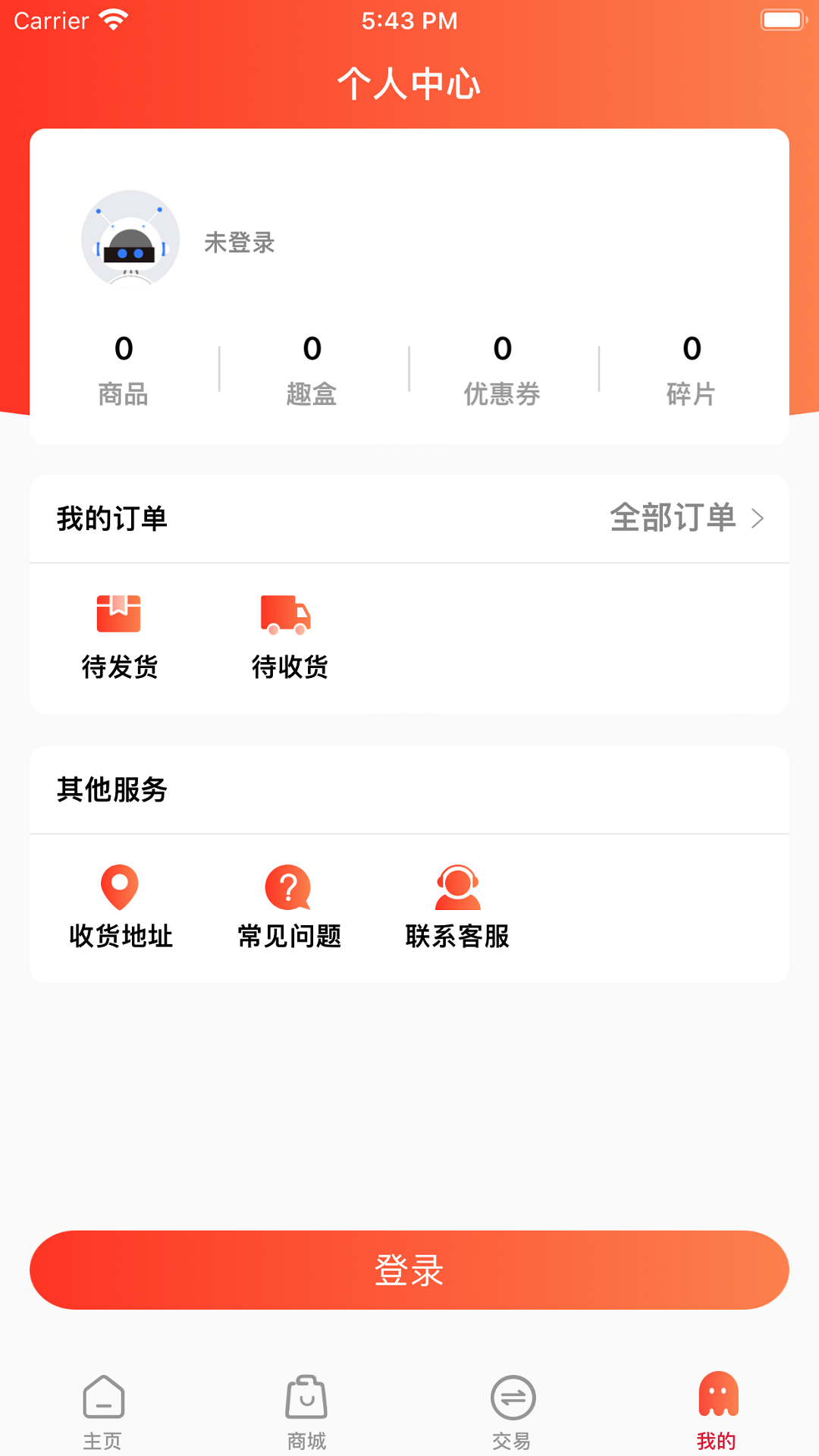819x1456 pixels.
Task: Open 全部订单 all orders
Action: tap(686, 518)
